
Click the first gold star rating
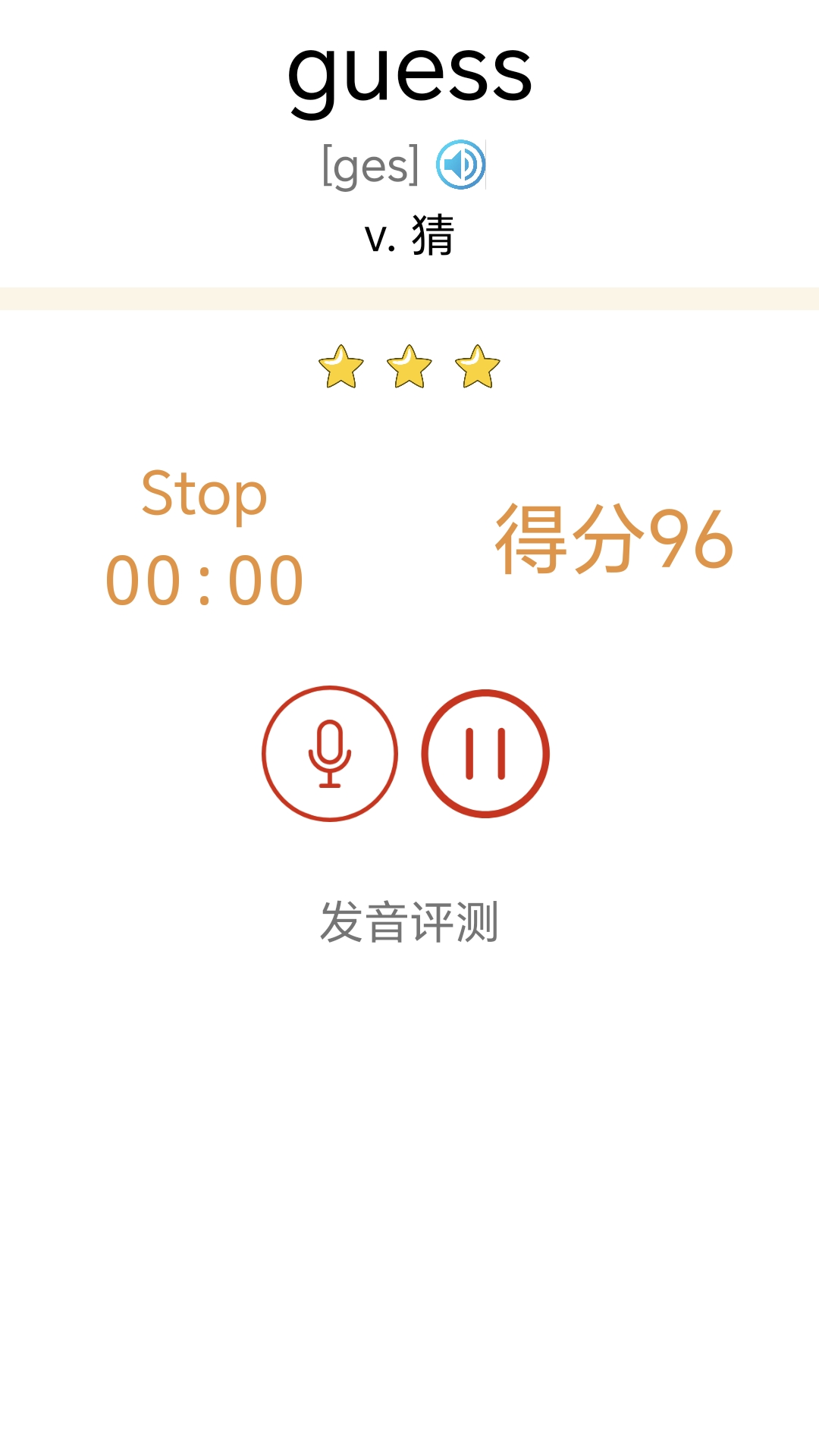pos(343,366)
